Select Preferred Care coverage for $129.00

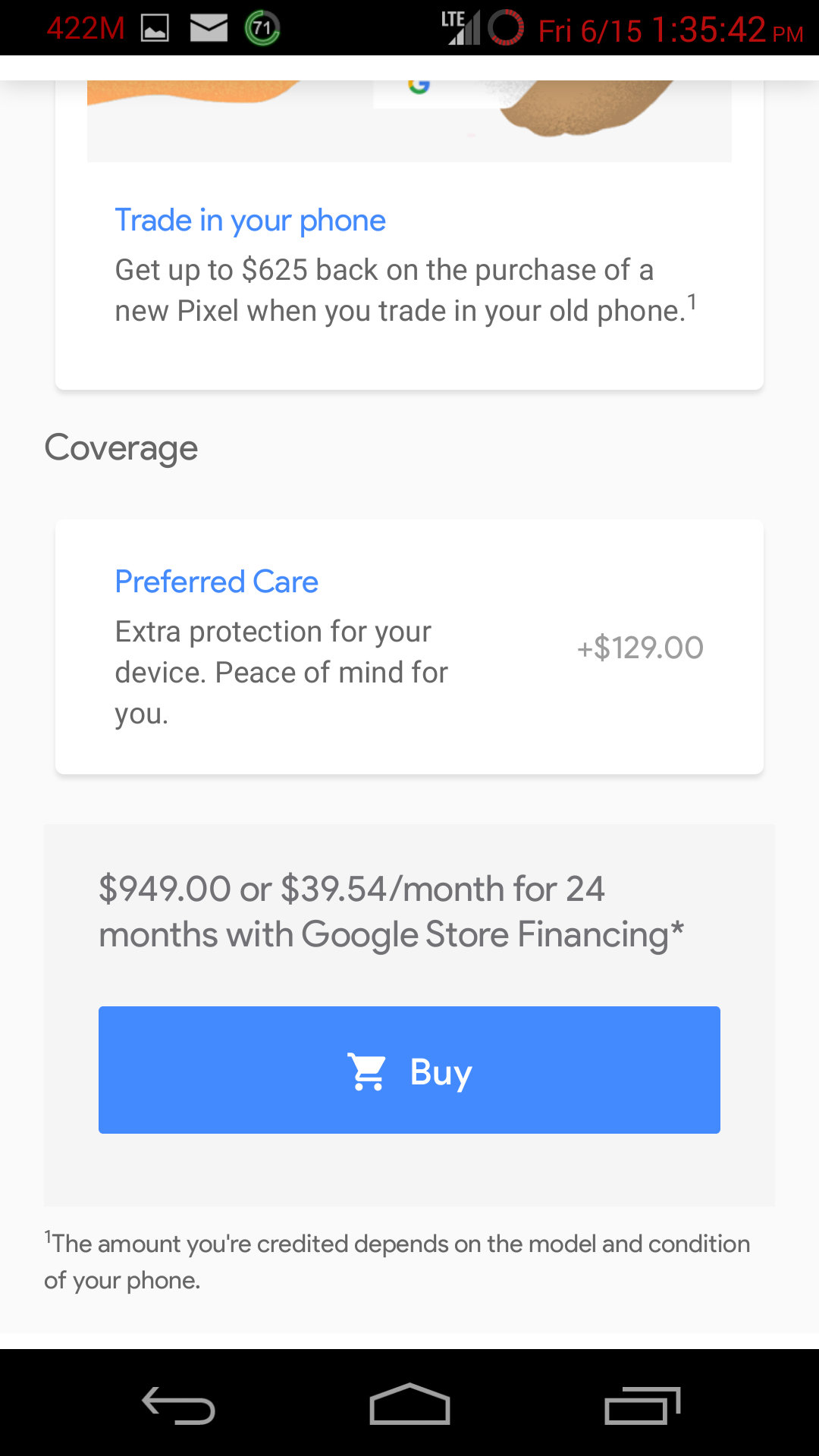click(x=409, y=647)
